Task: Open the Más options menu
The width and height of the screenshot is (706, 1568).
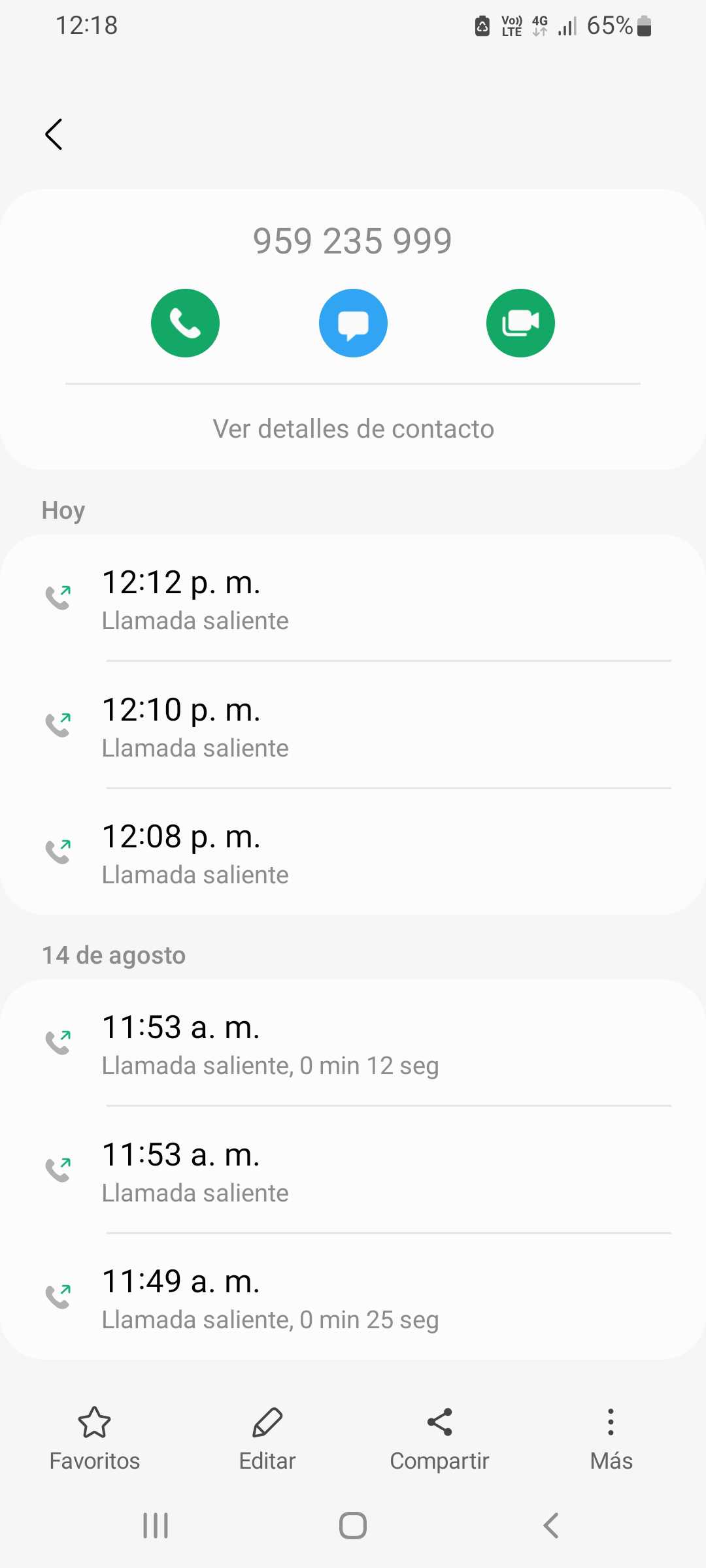Action: [x=611, y=1437]
